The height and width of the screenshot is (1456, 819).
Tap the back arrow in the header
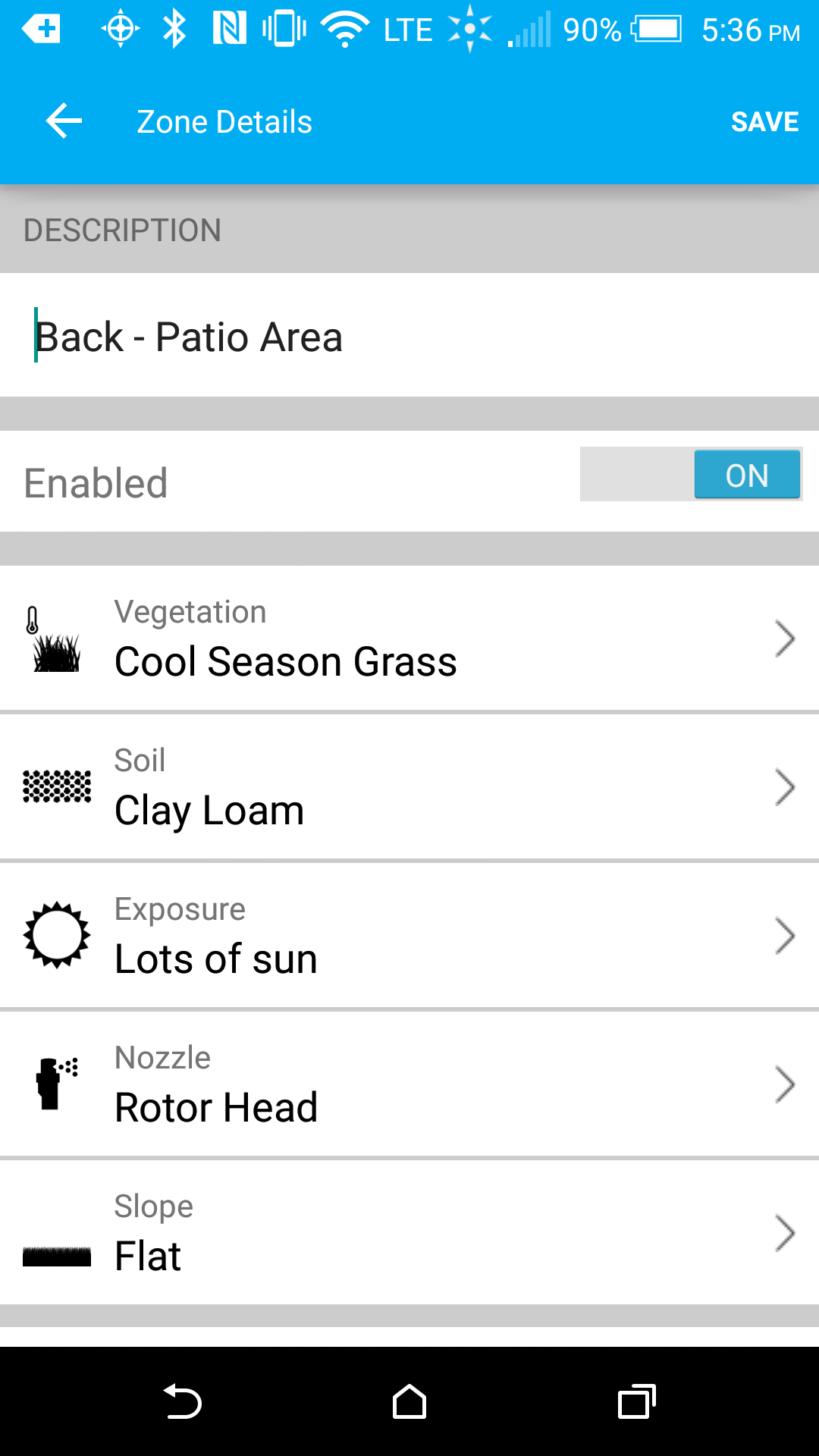[63, 121]
